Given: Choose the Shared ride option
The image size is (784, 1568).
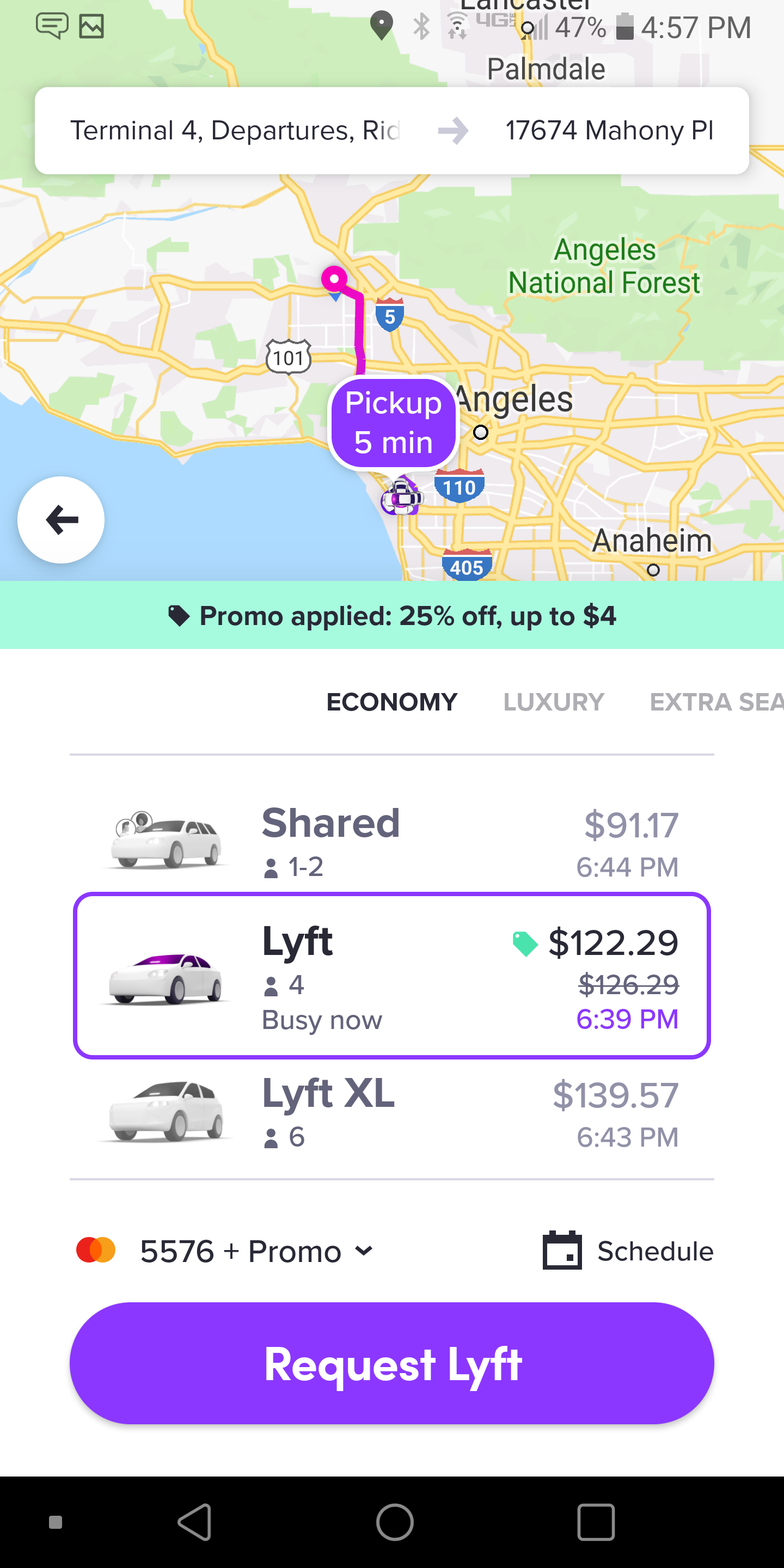Looking at the screenshot, I should pos(391,841).
